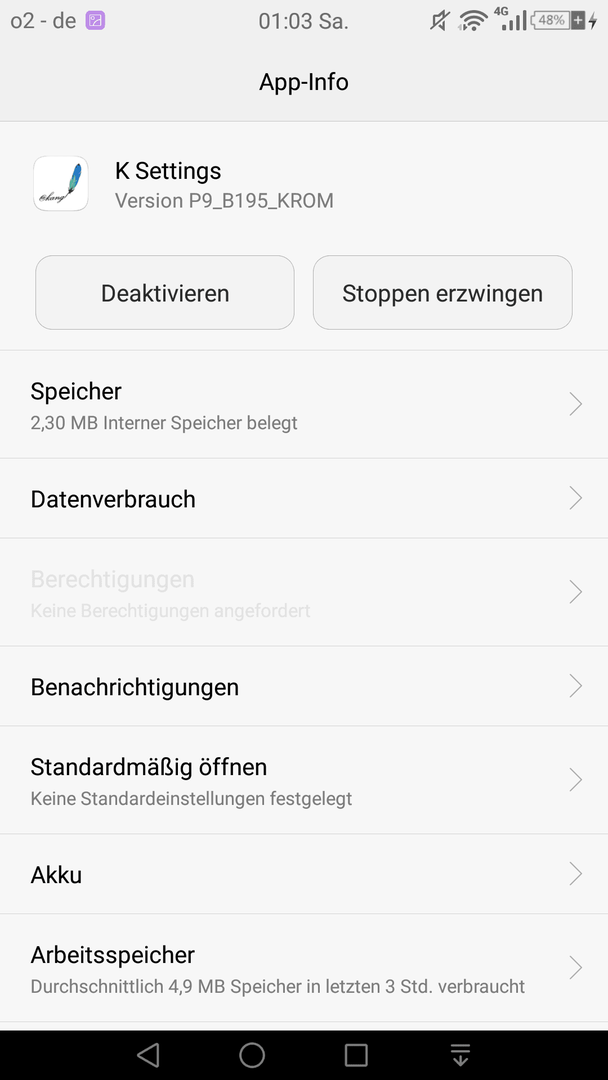
Task: Tap the navigation bar hide arrow
Action: 460,1055
